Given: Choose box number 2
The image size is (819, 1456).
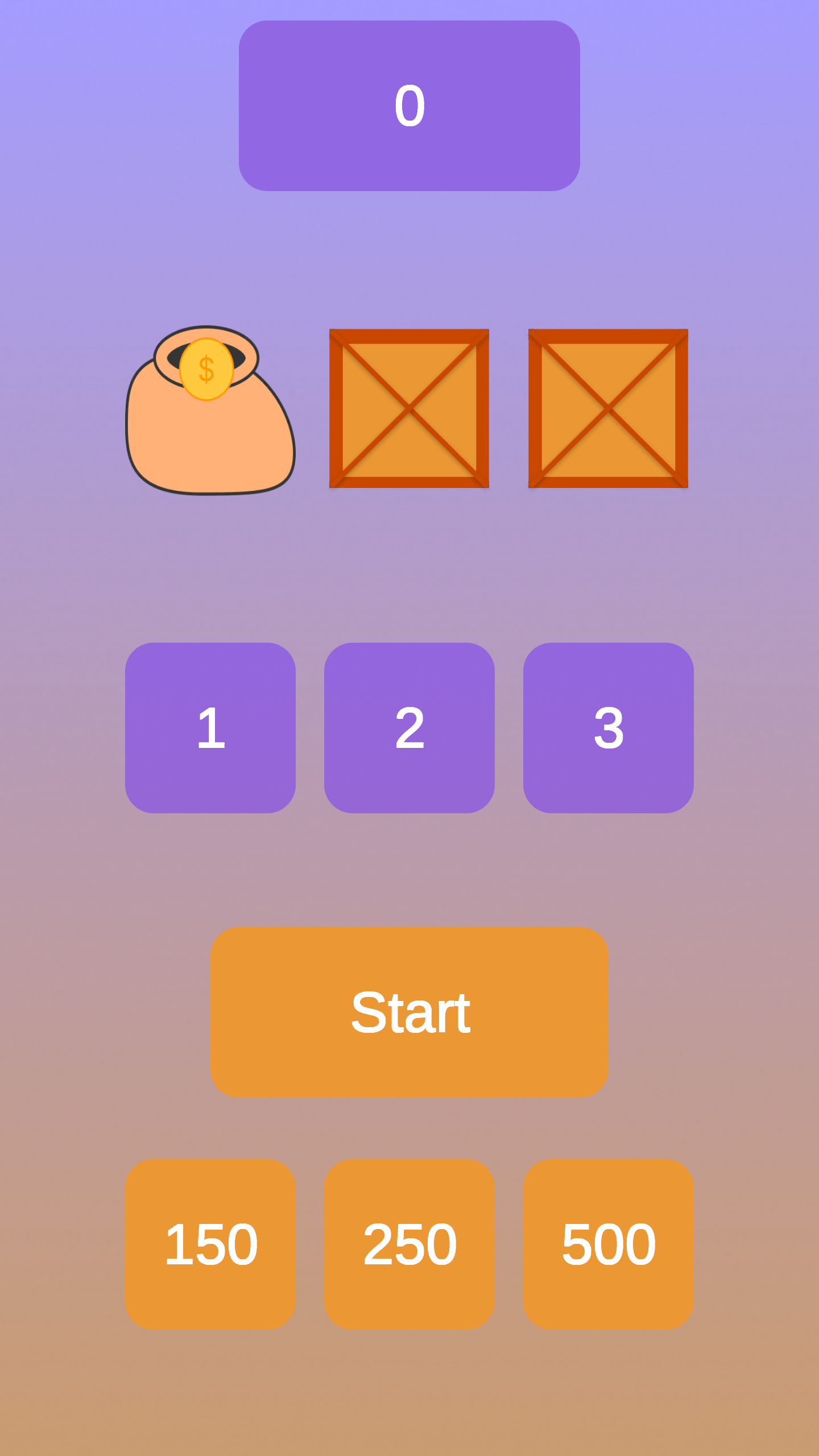Looking at the screenshot, I should click(x=409, y=727).
